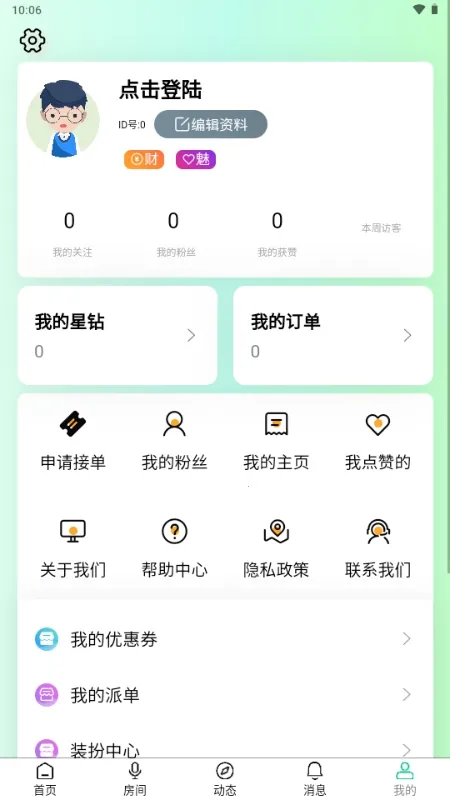The width and height of the screenshot is (450, 800).
Task: Open 我的粉丝 in the grid
Action: pyautogui.click(x=174, y=441)
